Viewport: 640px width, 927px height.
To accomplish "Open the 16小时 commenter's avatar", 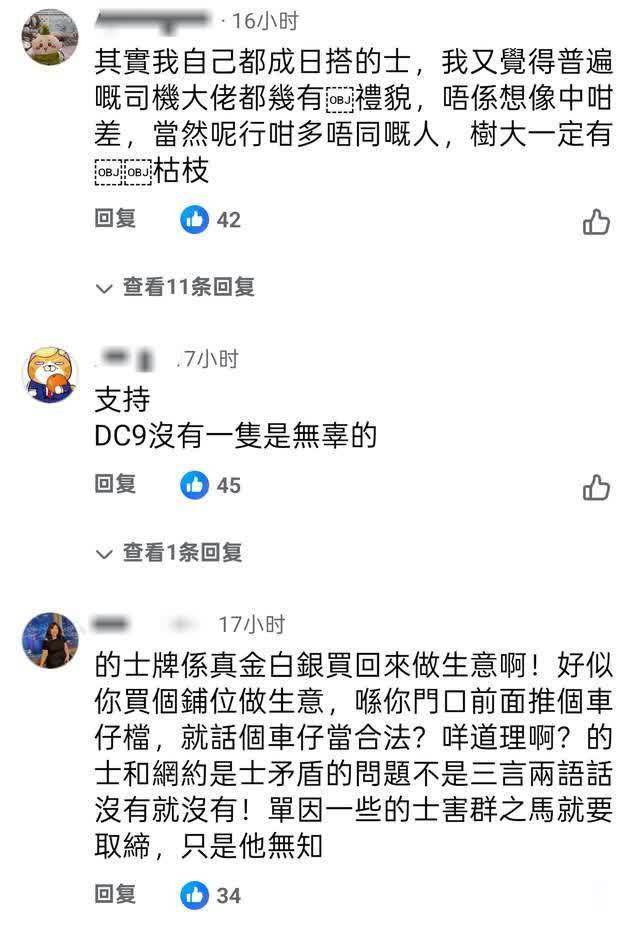I will tap(50, 37).
